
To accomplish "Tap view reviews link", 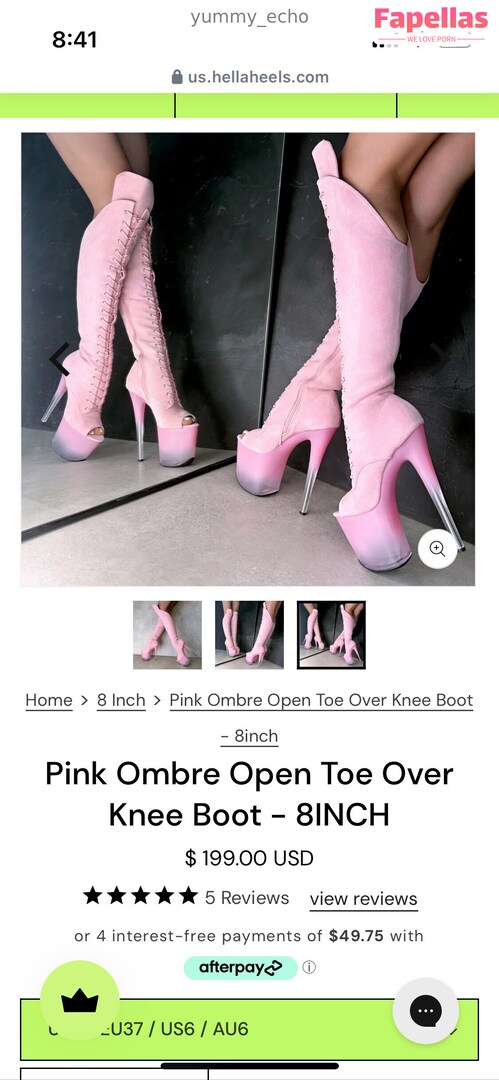I will click(363, 899).
